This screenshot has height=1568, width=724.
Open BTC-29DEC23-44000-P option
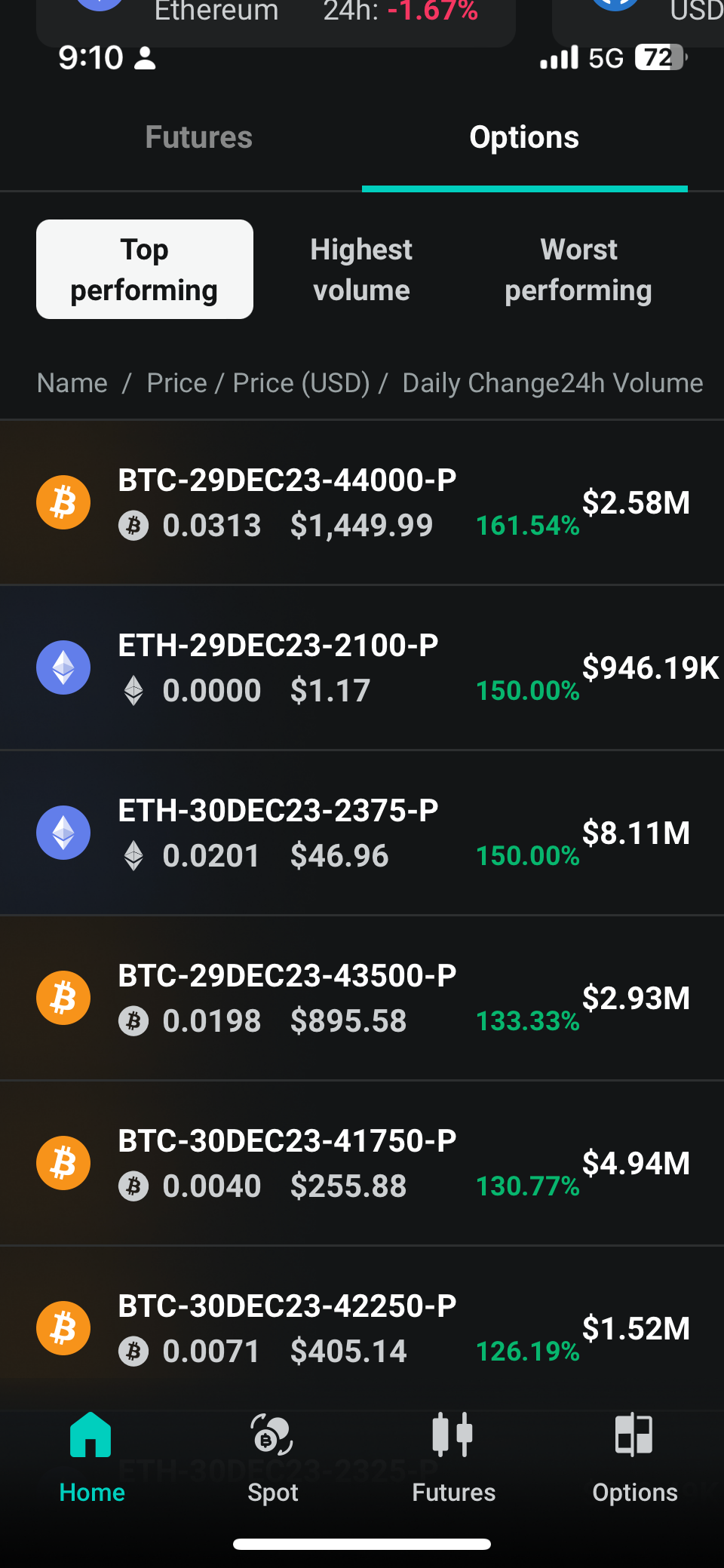pyautogui.click(x=362, y=502)
